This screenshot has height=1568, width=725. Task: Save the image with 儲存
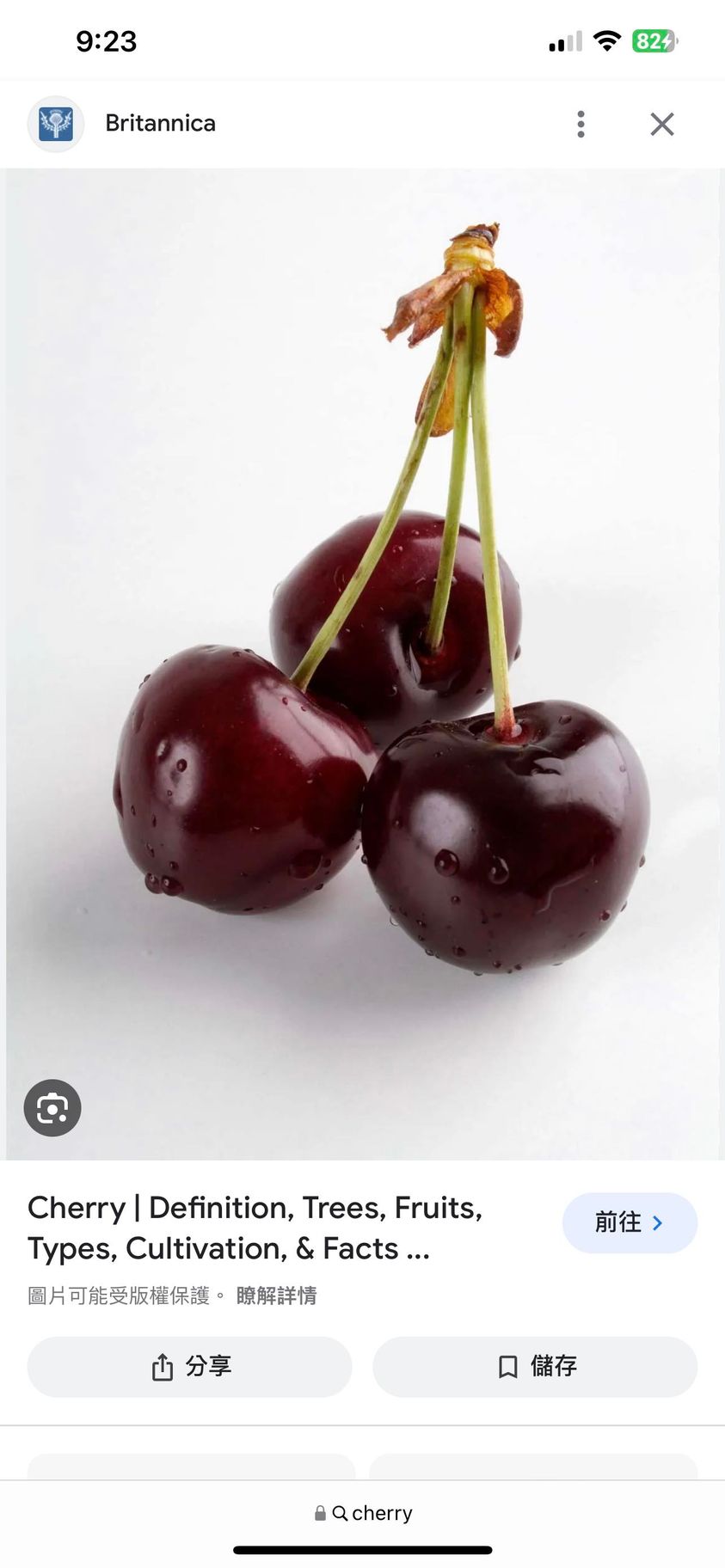click(x=535, y=1366)
